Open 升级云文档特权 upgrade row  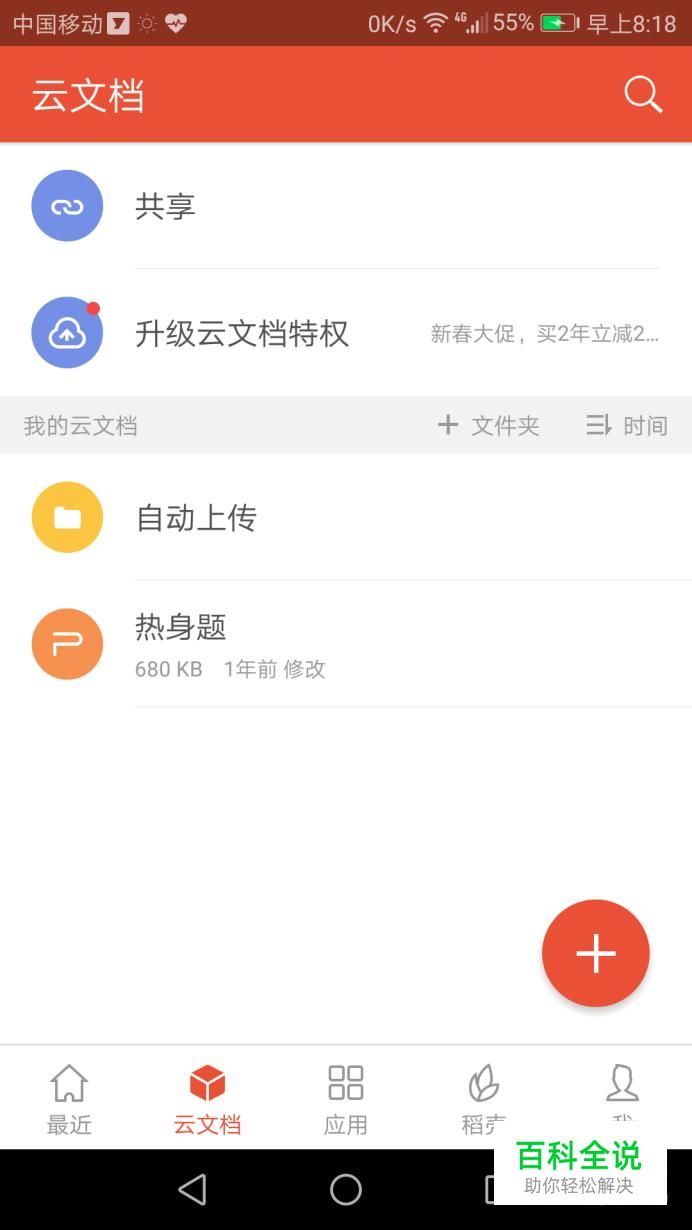tap(345, 333)
